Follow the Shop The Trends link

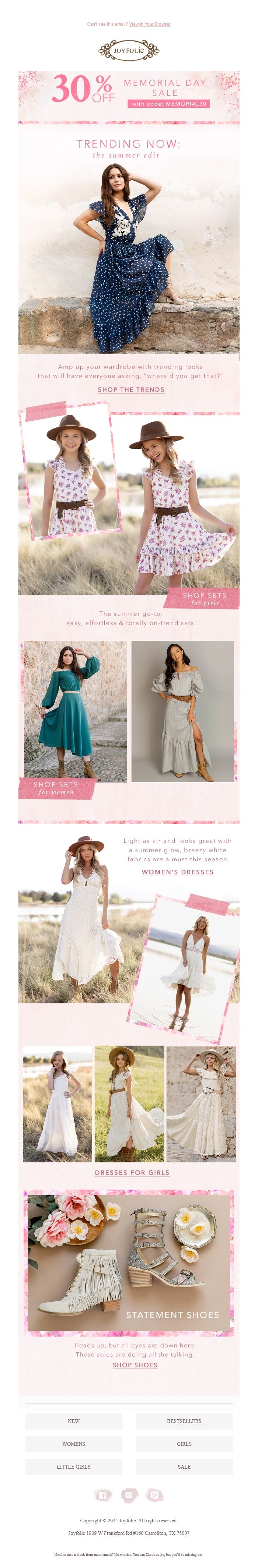[x=131, y=389]
